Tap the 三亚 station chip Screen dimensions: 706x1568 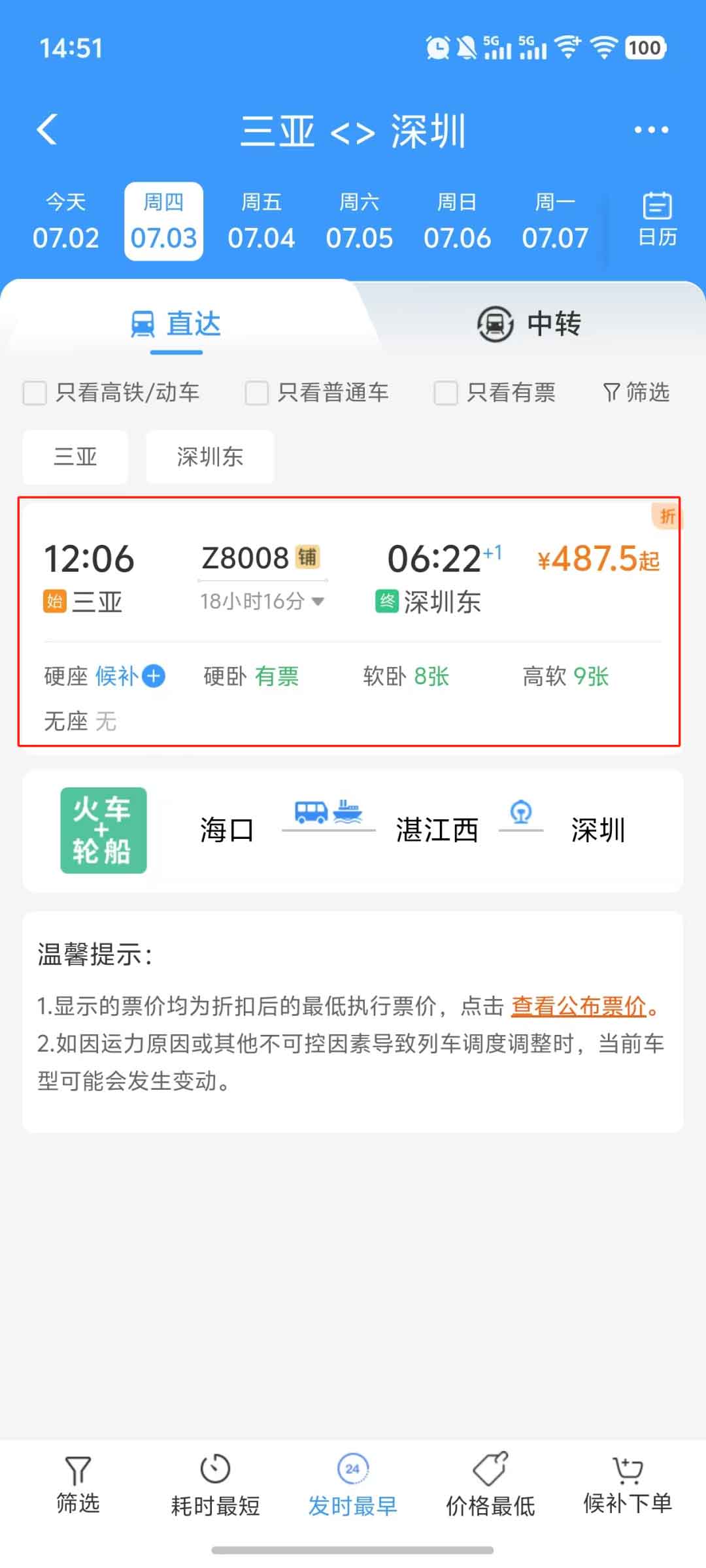pos(75,457)
